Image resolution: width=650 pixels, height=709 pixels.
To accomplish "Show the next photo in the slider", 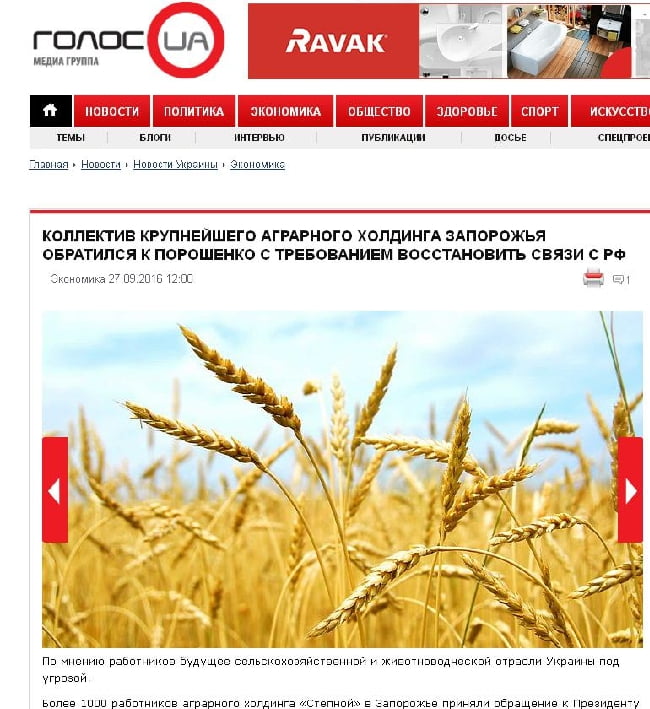I will pos(630,490).
